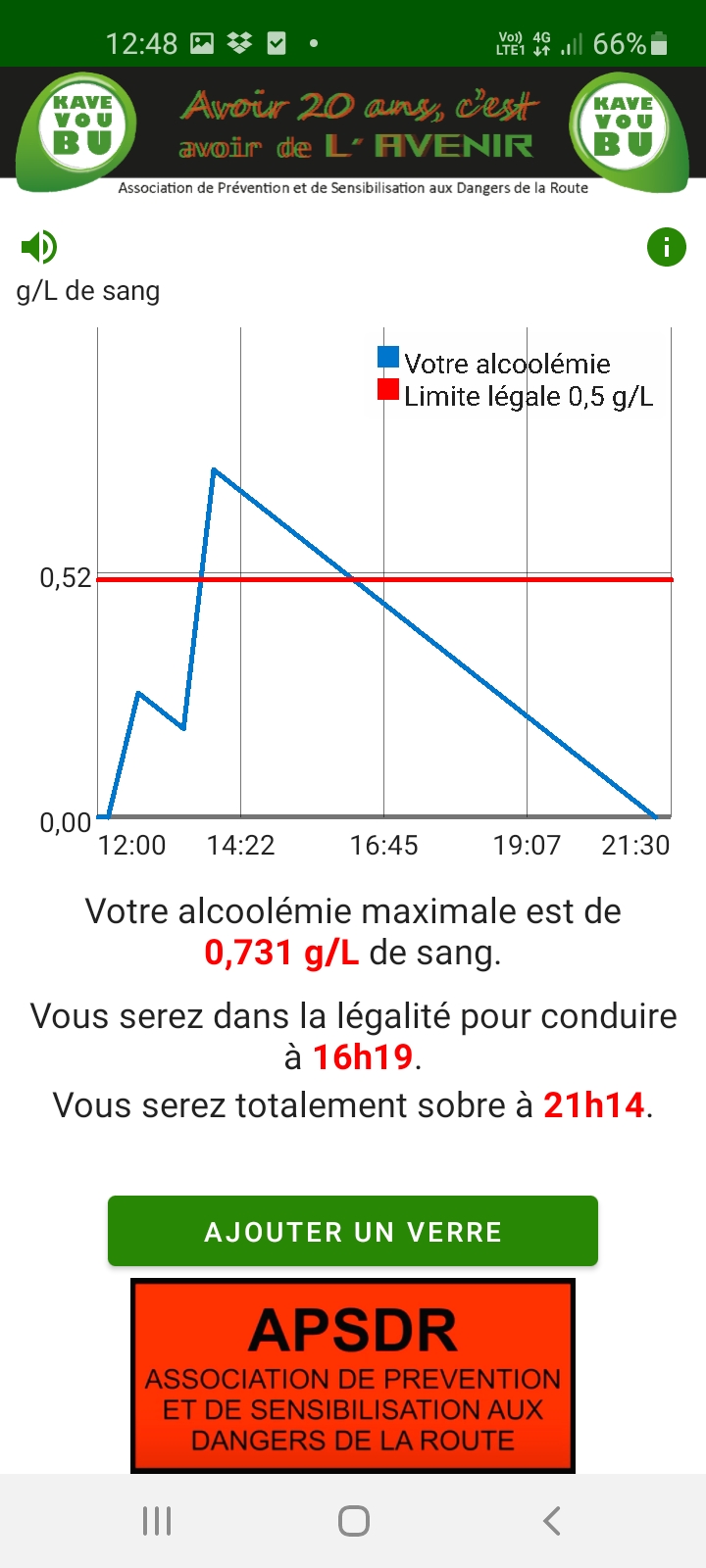Go back with the system back button
This screenshot has height=1568, width=706.
pyautogui.click(x=552, y=1521)
